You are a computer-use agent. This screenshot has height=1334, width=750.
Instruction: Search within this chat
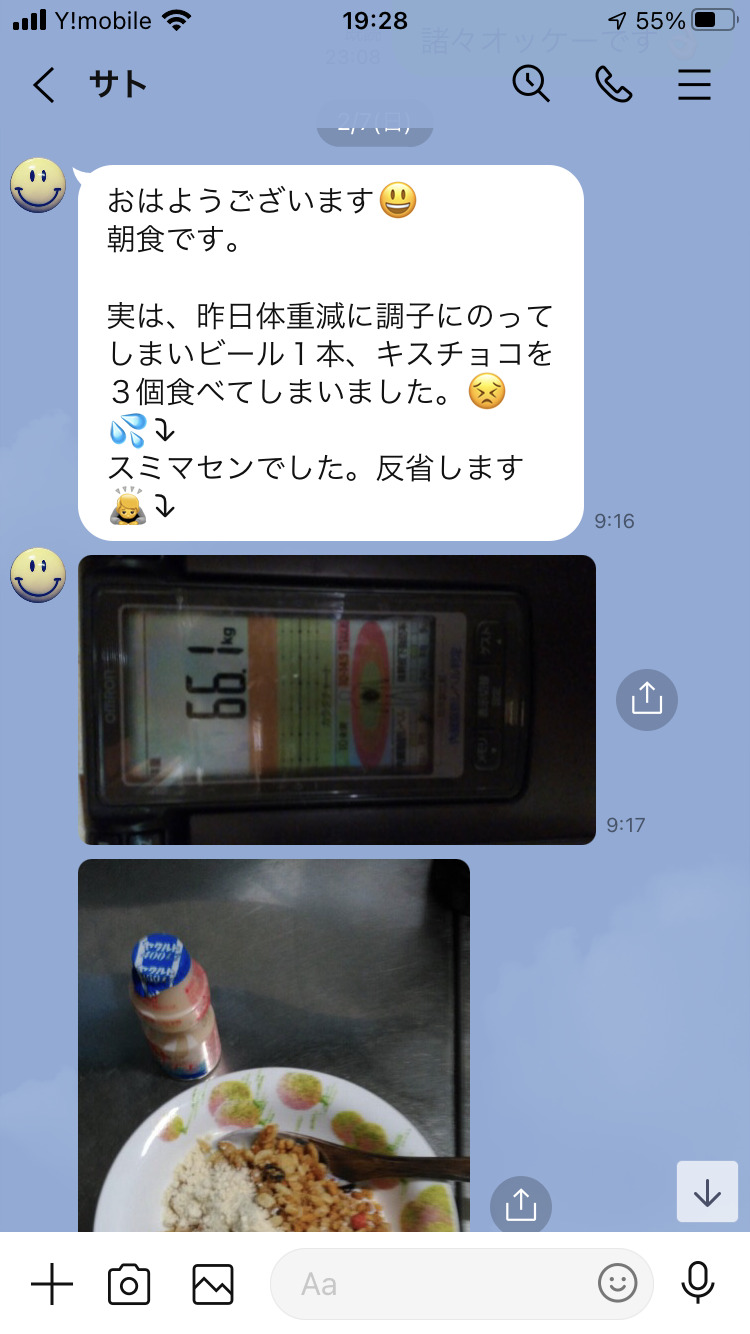tap(531, 84)
